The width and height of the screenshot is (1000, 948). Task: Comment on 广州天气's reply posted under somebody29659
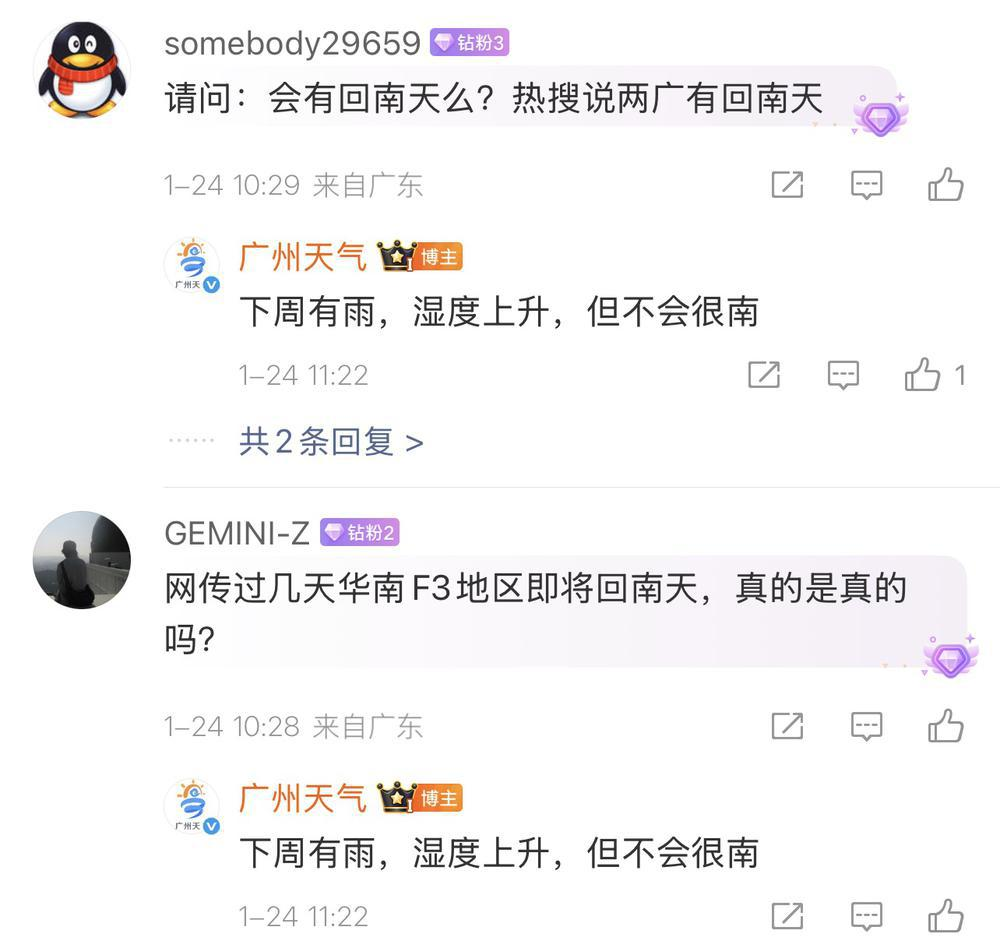click(x=843, y=375)
